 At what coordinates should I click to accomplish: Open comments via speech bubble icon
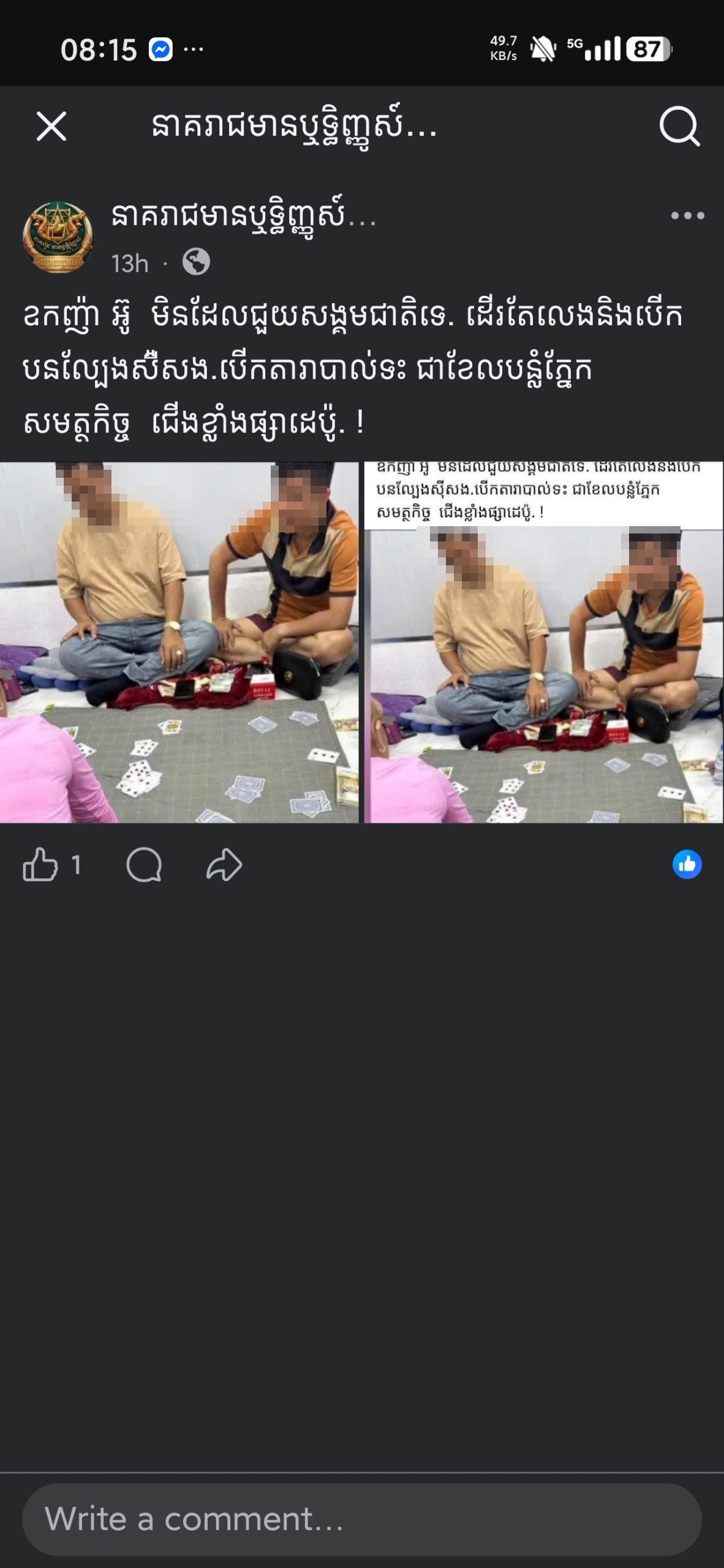pyautogui.click(x=144, y=865)
